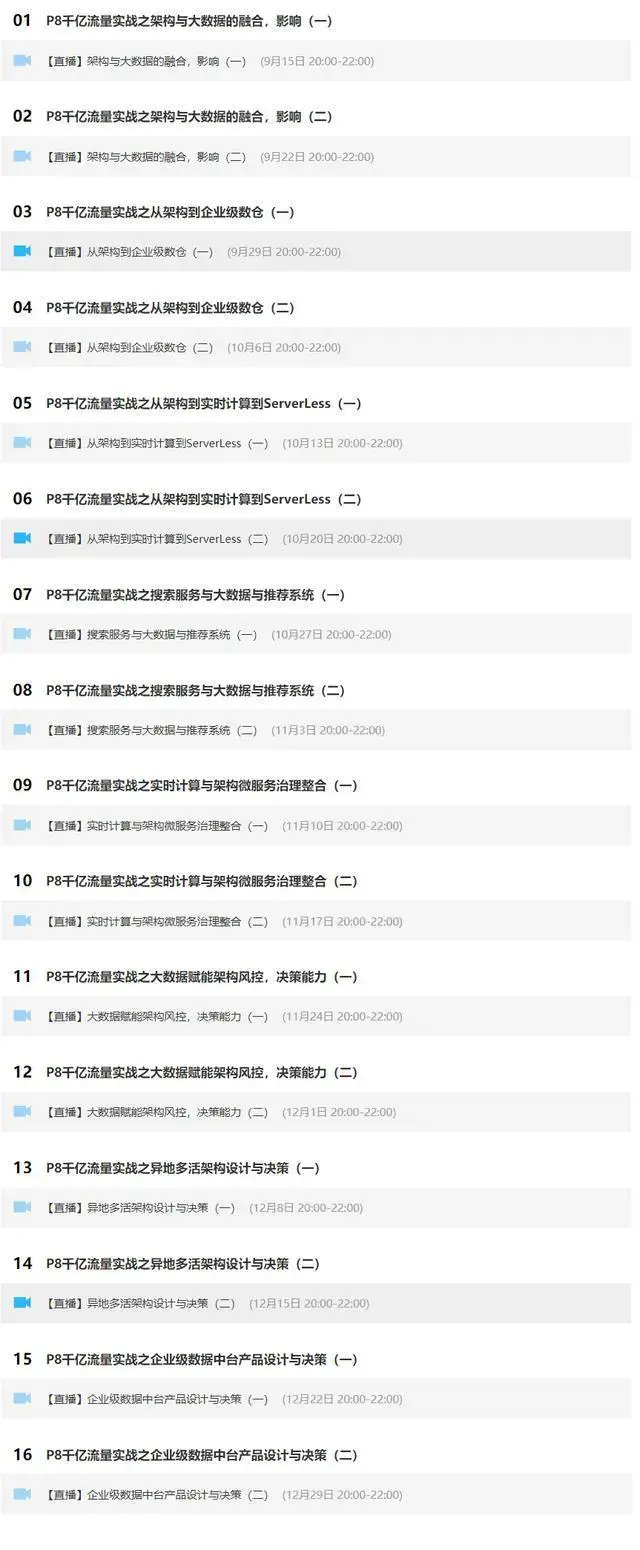640x1550 pixels.
Task: Open live lesson 从架构到实时计算到ServerLess（一）
Action: pos(157,443)
